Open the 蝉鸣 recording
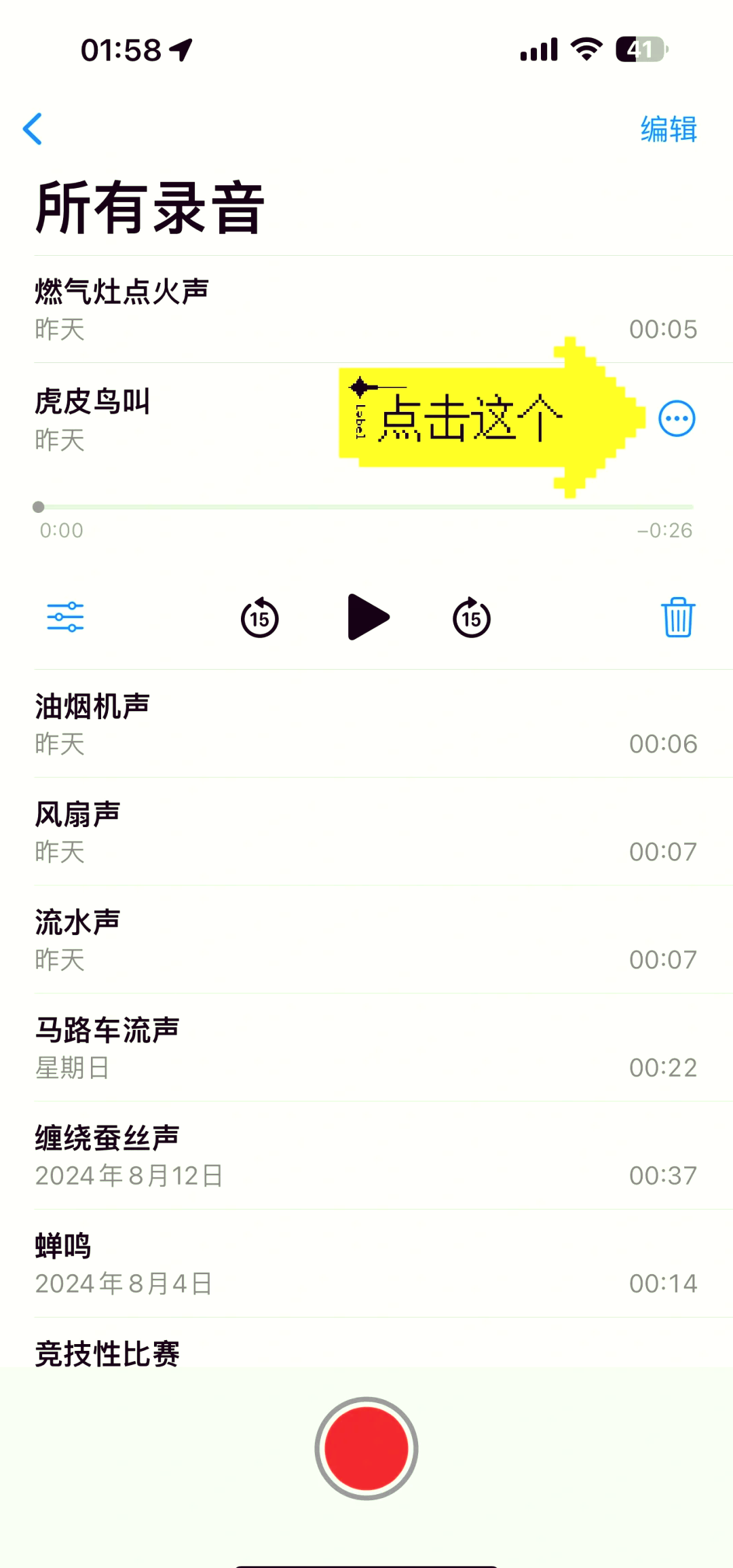This screenshot has width=733, height=1568. [x=271, y=1261]
